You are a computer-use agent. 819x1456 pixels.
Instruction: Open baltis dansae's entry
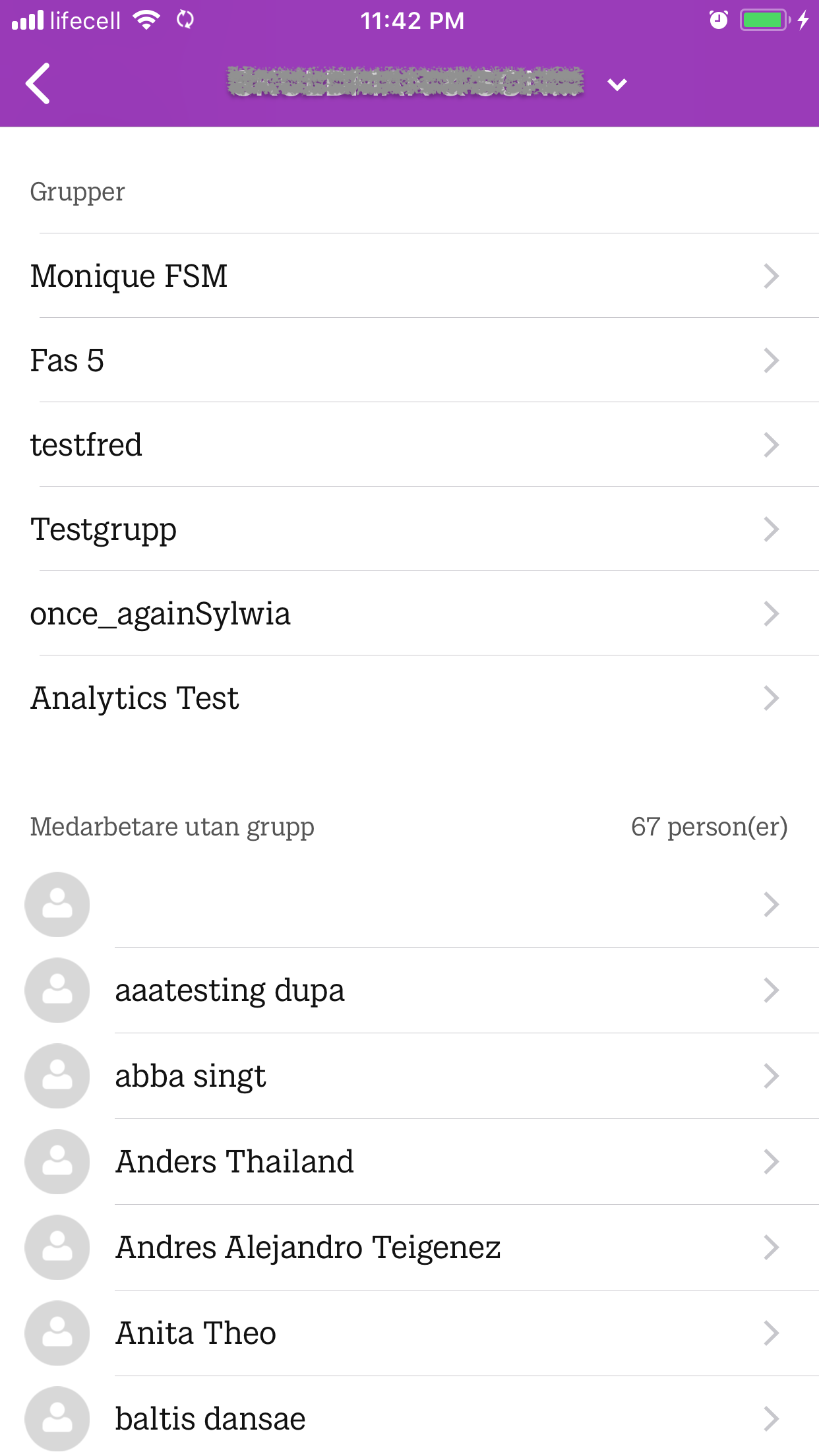pos(409,1416)
